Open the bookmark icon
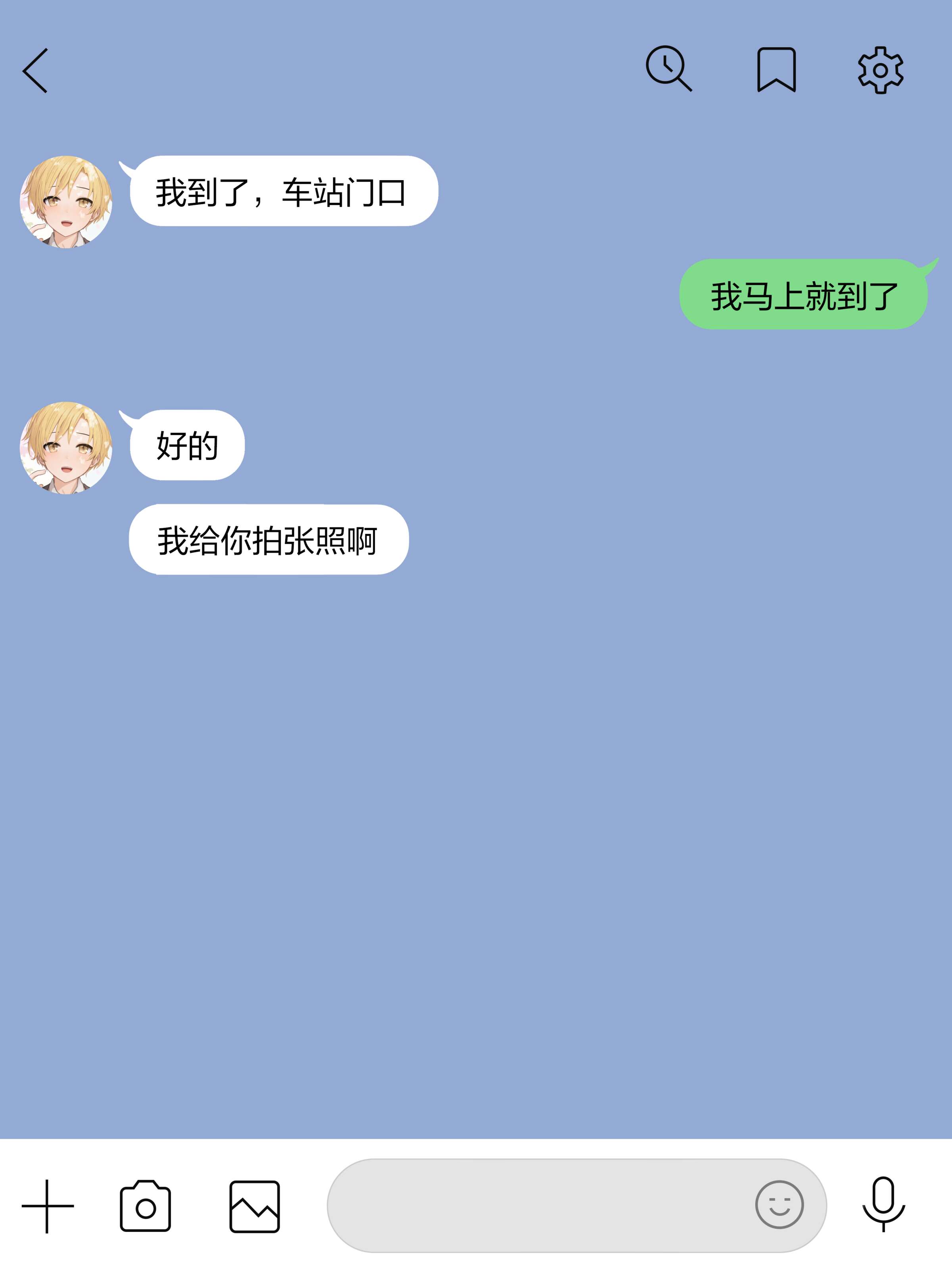This screenshot has height=1270, width=952. point(776,69)
